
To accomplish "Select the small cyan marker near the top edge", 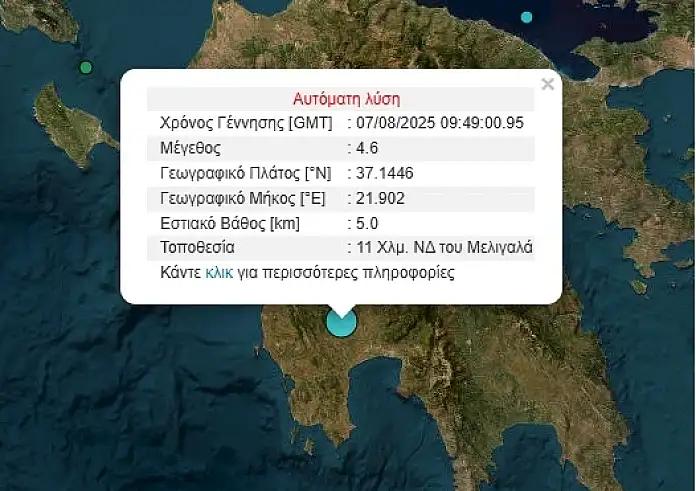I will pos(527,17).
